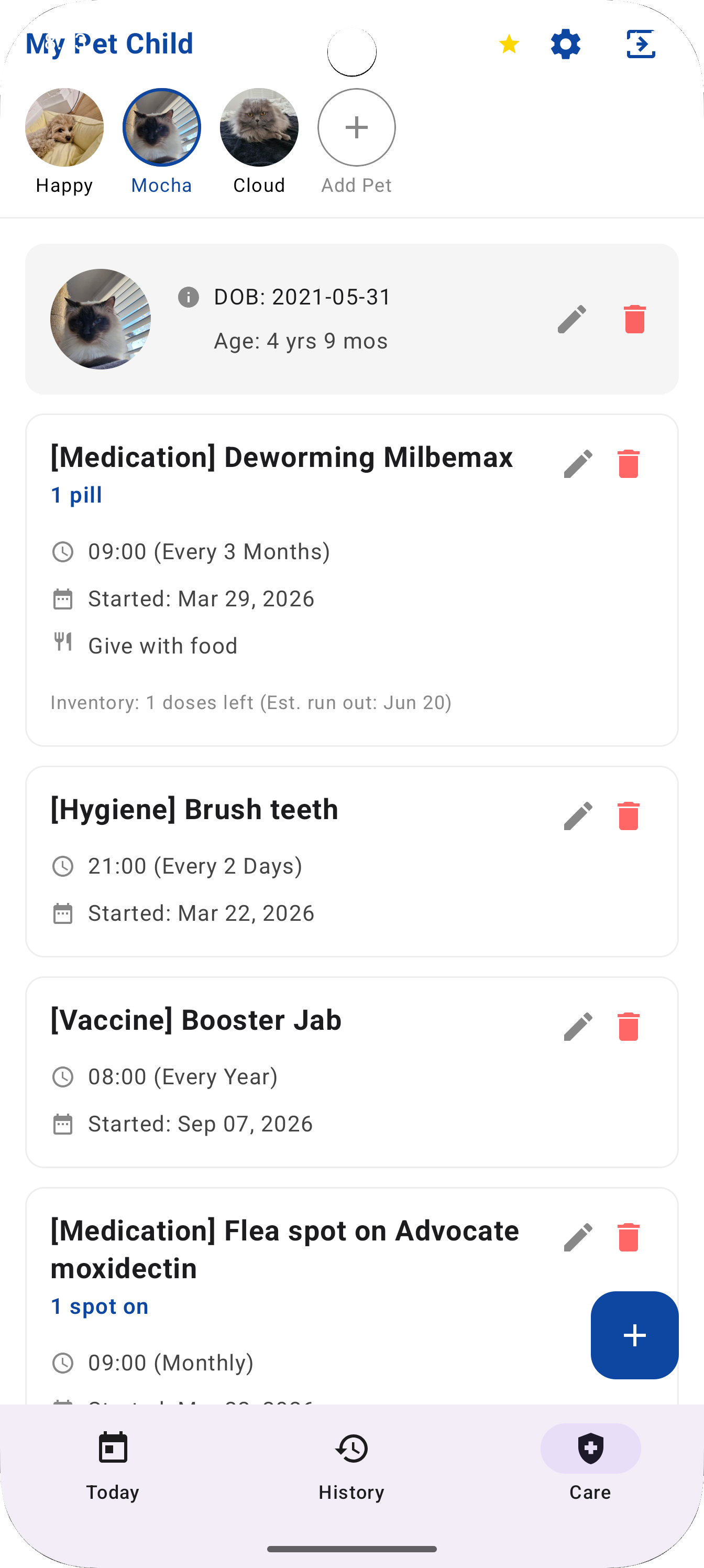Tap the info icon next to DOB
The width and height of the screenshot is (704, 1568).
click(189, 298)
